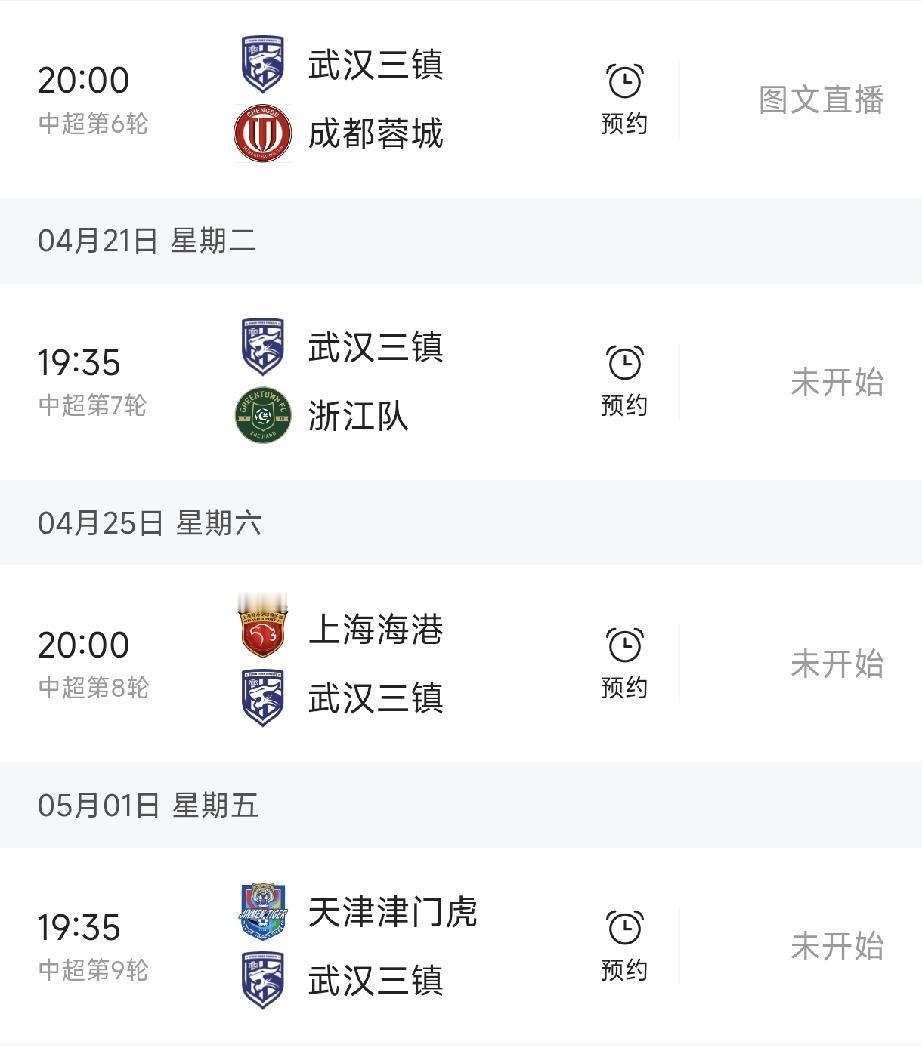Tap the alarm icon beside the 浙江队 fixture
The width and height of the screenshot is (922, 1046).
coord(626,362)
